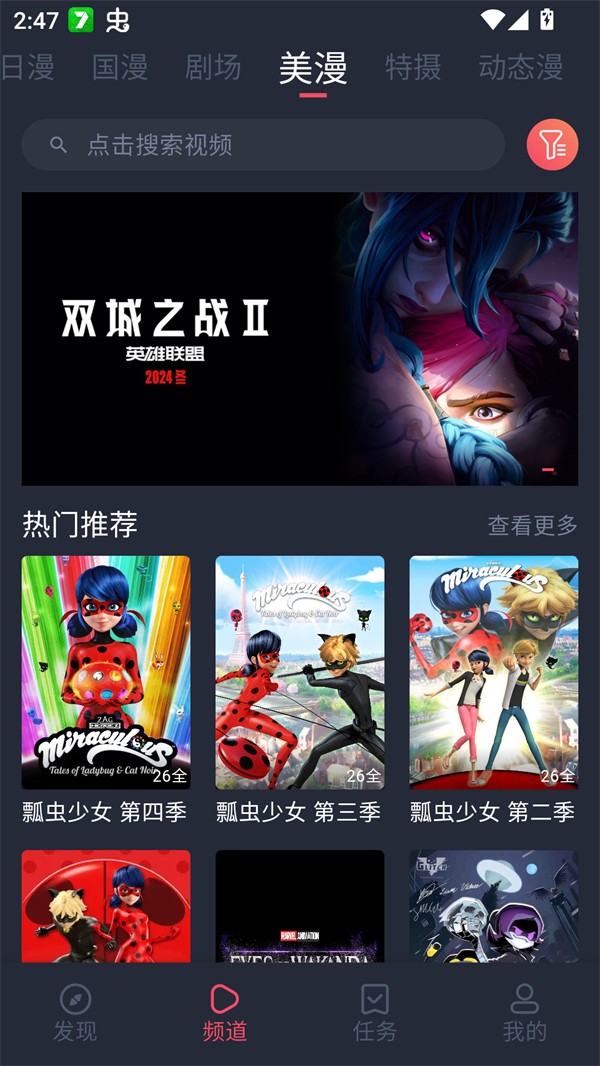Open the Eyes of Wakanda poster card

pos(300,905)
